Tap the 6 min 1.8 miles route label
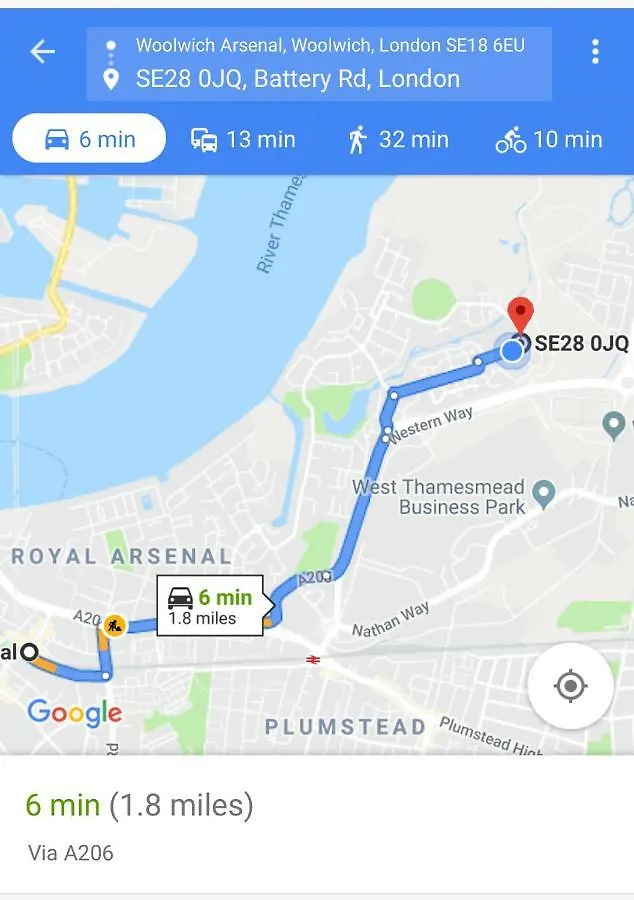 210,606
